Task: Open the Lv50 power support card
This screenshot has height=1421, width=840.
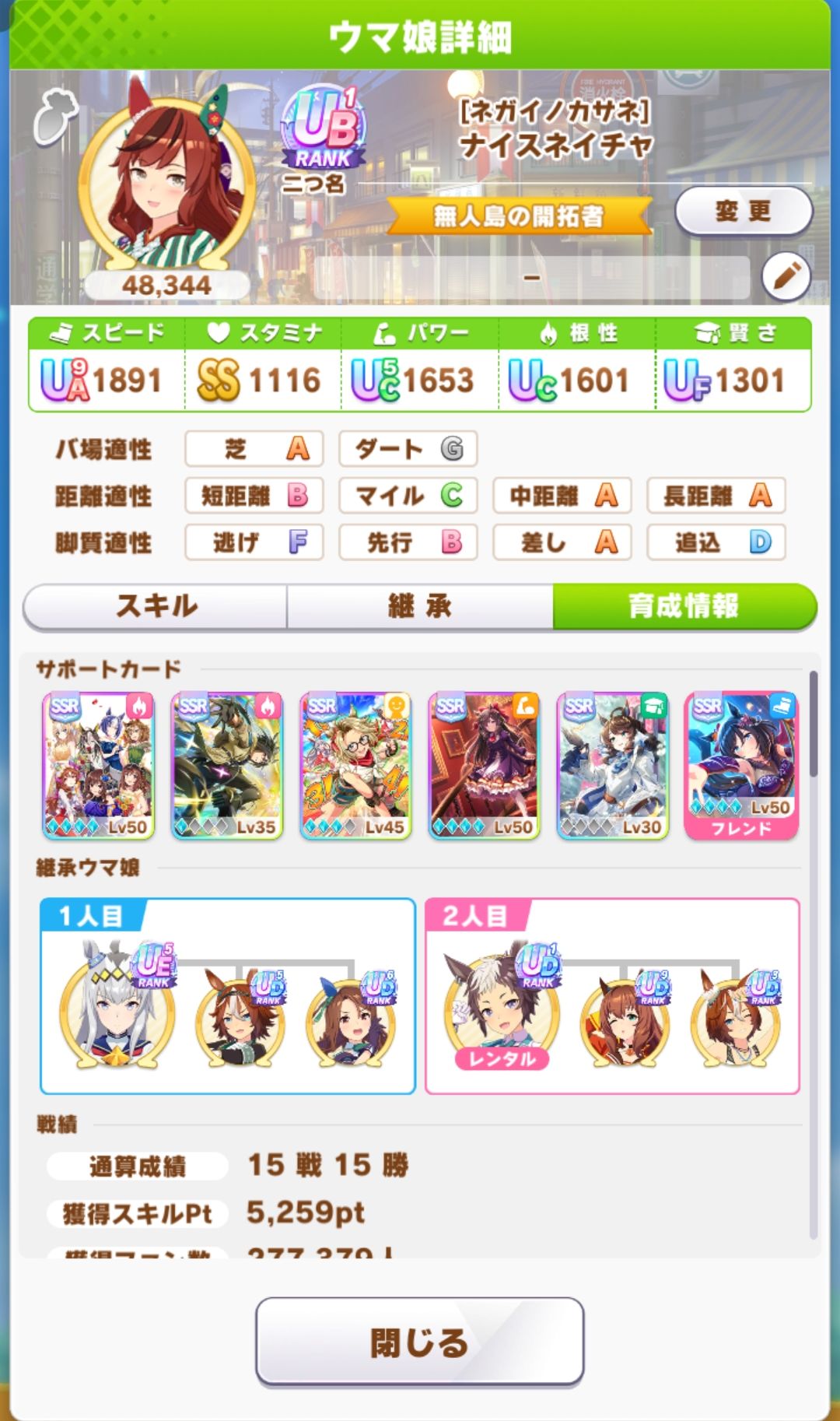Action: (x=484, y=765)
